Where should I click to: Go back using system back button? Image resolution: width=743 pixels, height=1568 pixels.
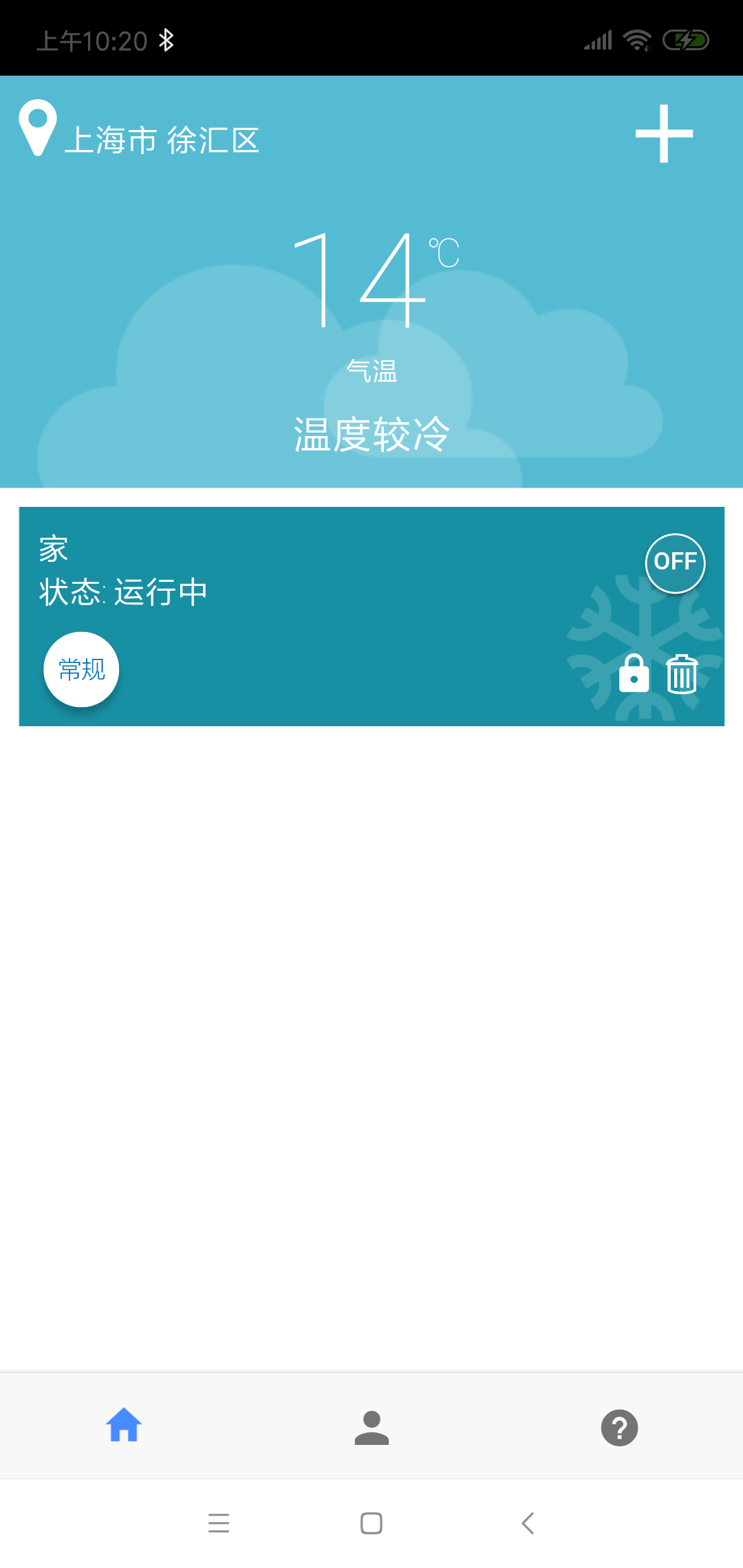click(x=528, y=1523)
